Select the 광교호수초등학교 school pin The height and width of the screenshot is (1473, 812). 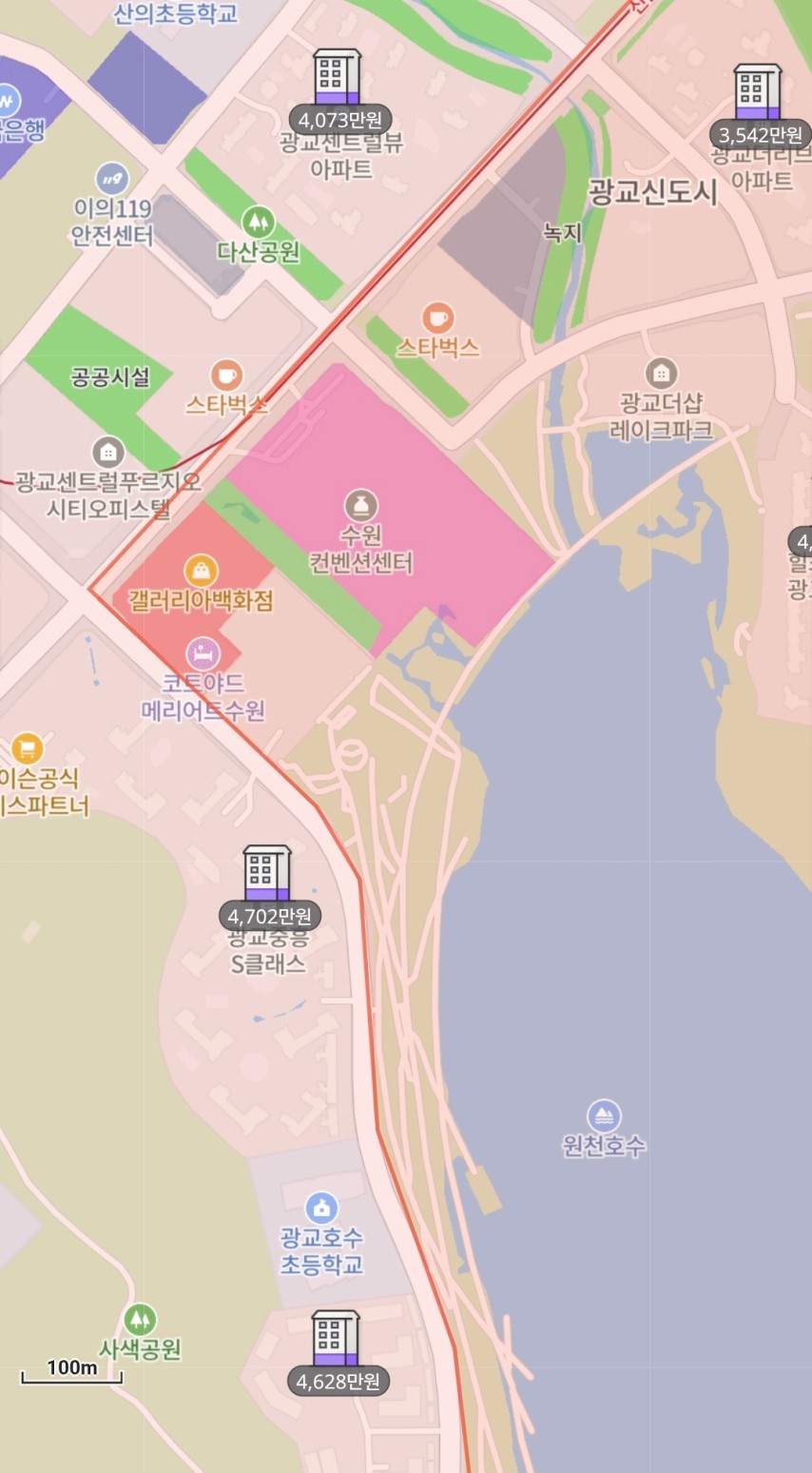pos(321,1208)
